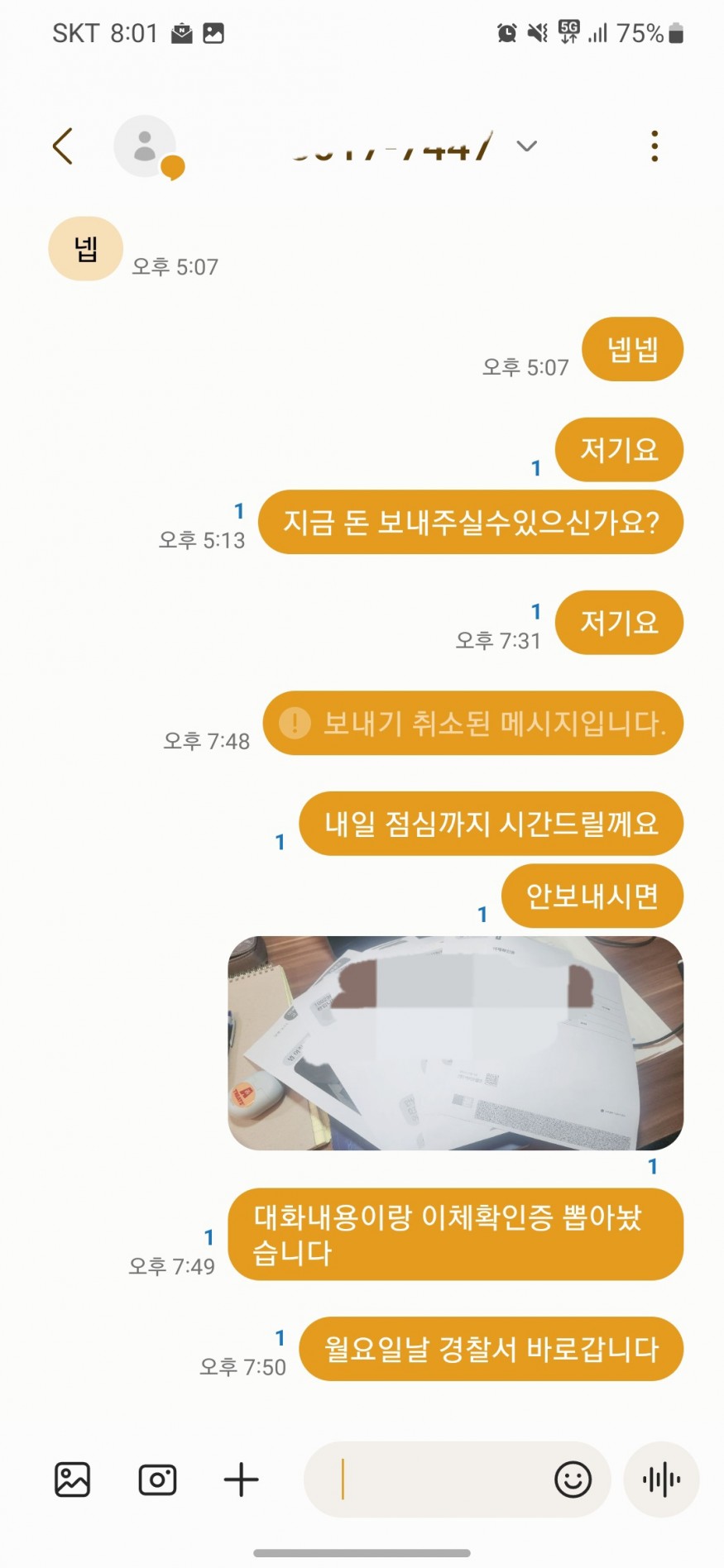
Task: Expand the phone number dropdown chevron
Action: pyautogui.click(x=526, y=146)
